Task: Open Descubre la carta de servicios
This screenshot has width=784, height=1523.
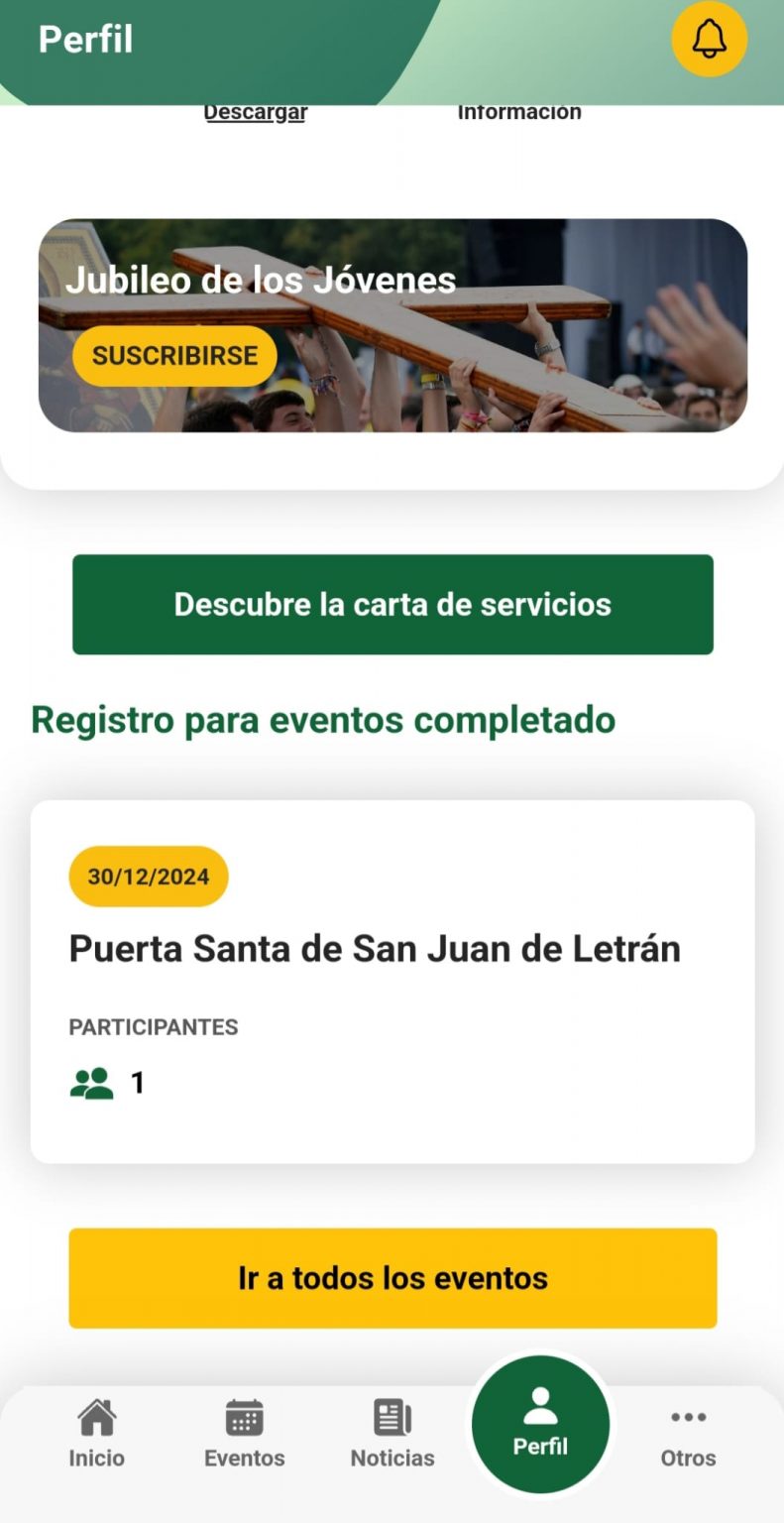Action: click(x=392, y=605)
